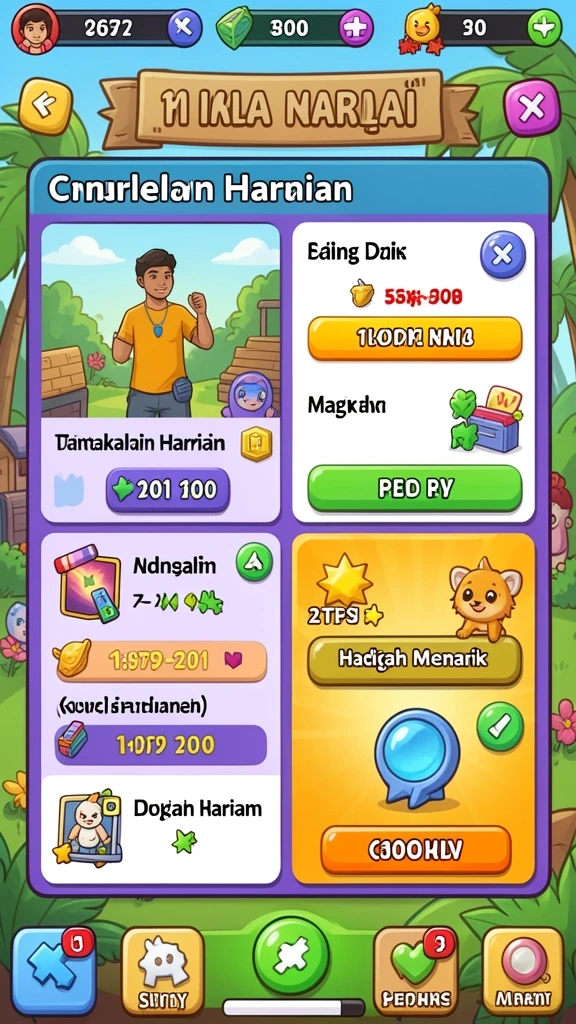
Task: Tap the yellow 1LODK NNIB button
Action: click(x=415, y=338)
